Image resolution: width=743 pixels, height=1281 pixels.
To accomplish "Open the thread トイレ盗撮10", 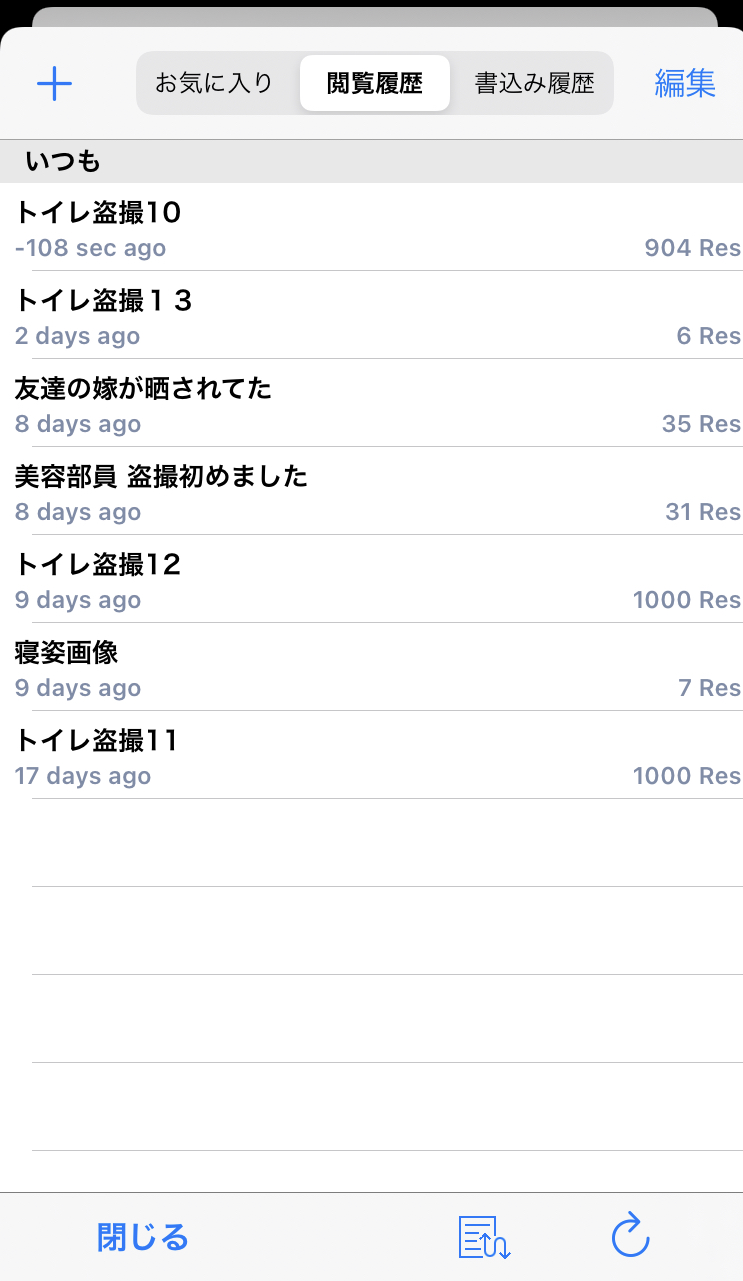I will pyautogui.click(x=371, y=228).
